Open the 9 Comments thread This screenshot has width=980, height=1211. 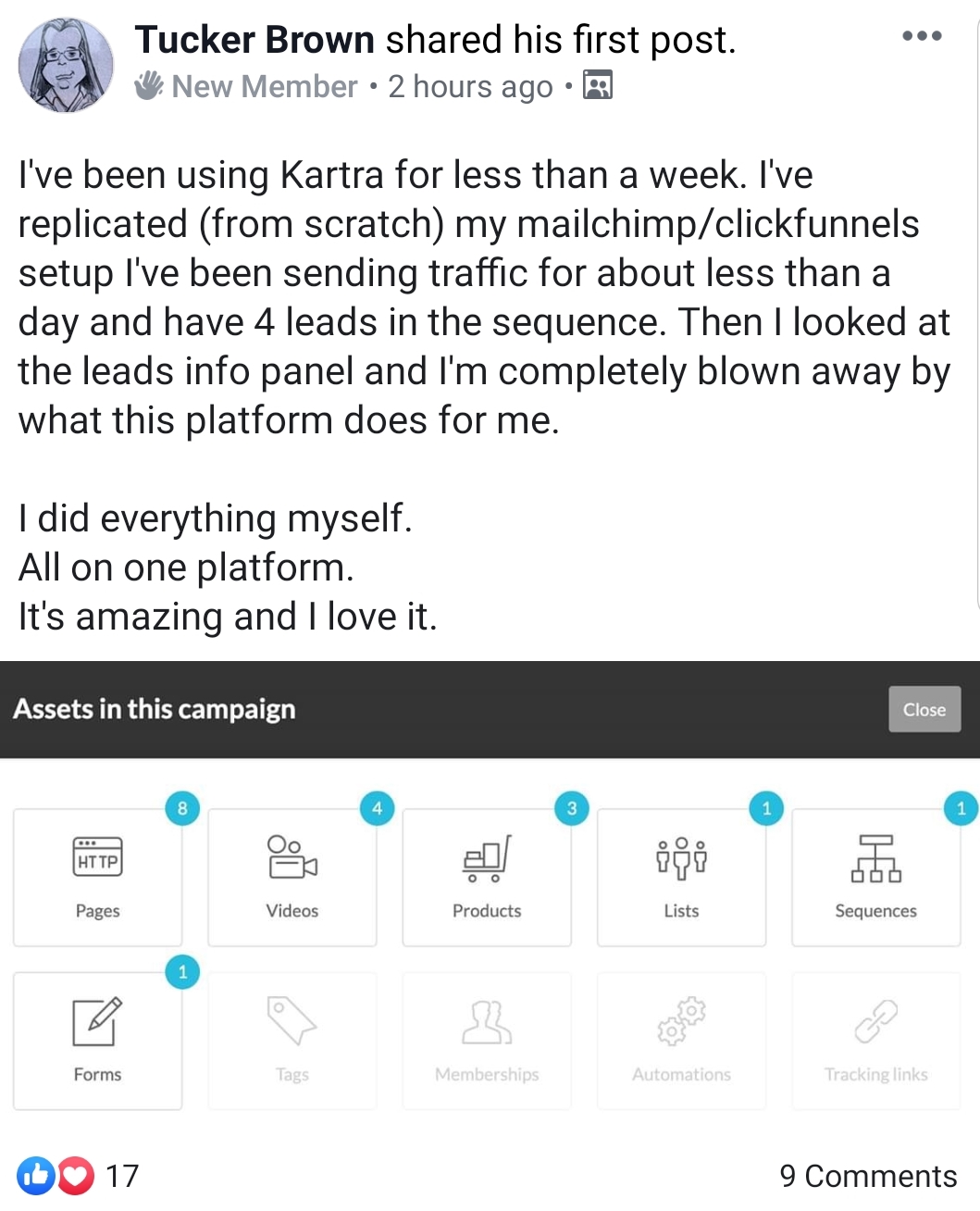coord(868,1176)
